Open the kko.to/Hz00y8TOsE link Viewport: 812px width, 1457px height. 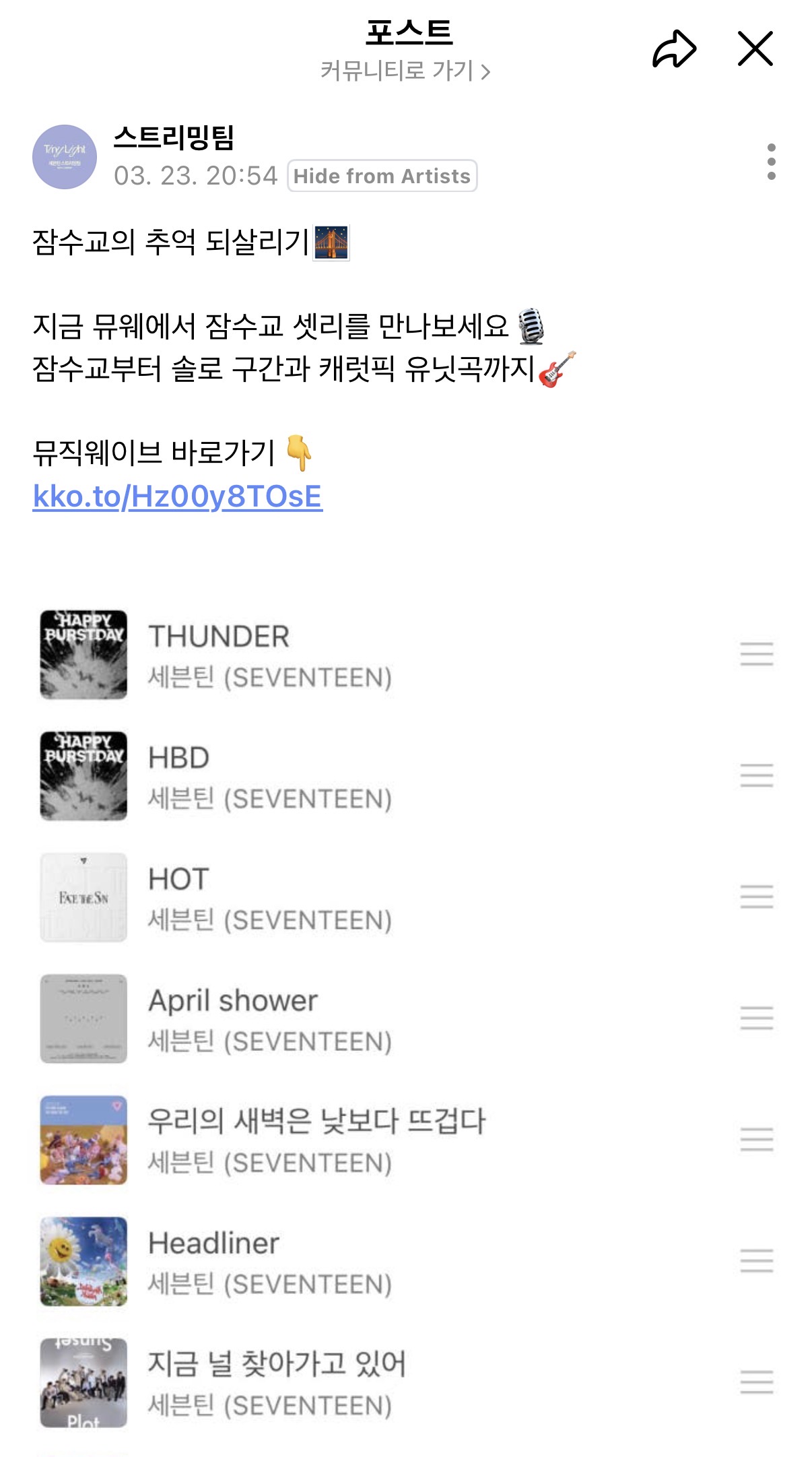click(x=178, y=496)
